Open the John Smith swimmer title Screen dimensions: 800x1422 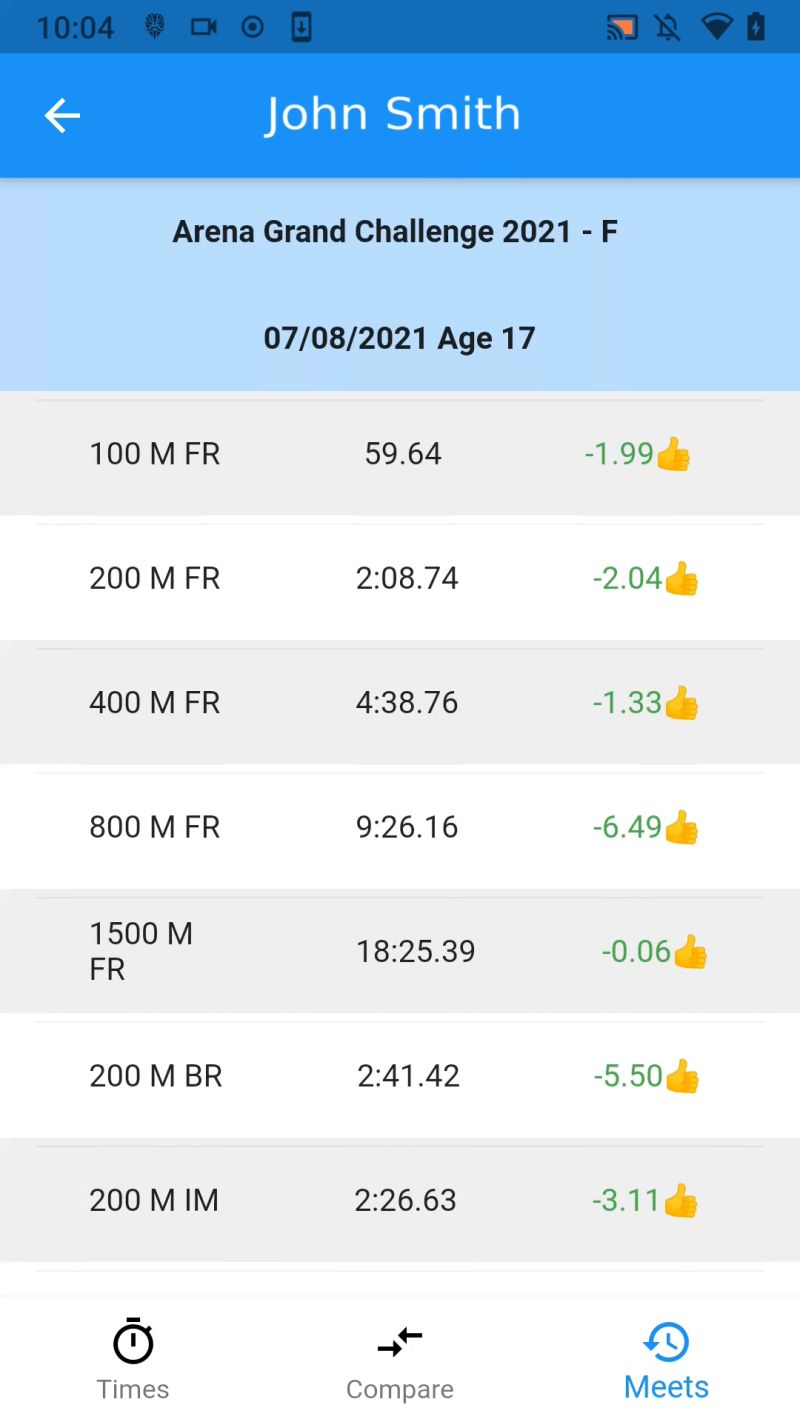coord(394,113)
